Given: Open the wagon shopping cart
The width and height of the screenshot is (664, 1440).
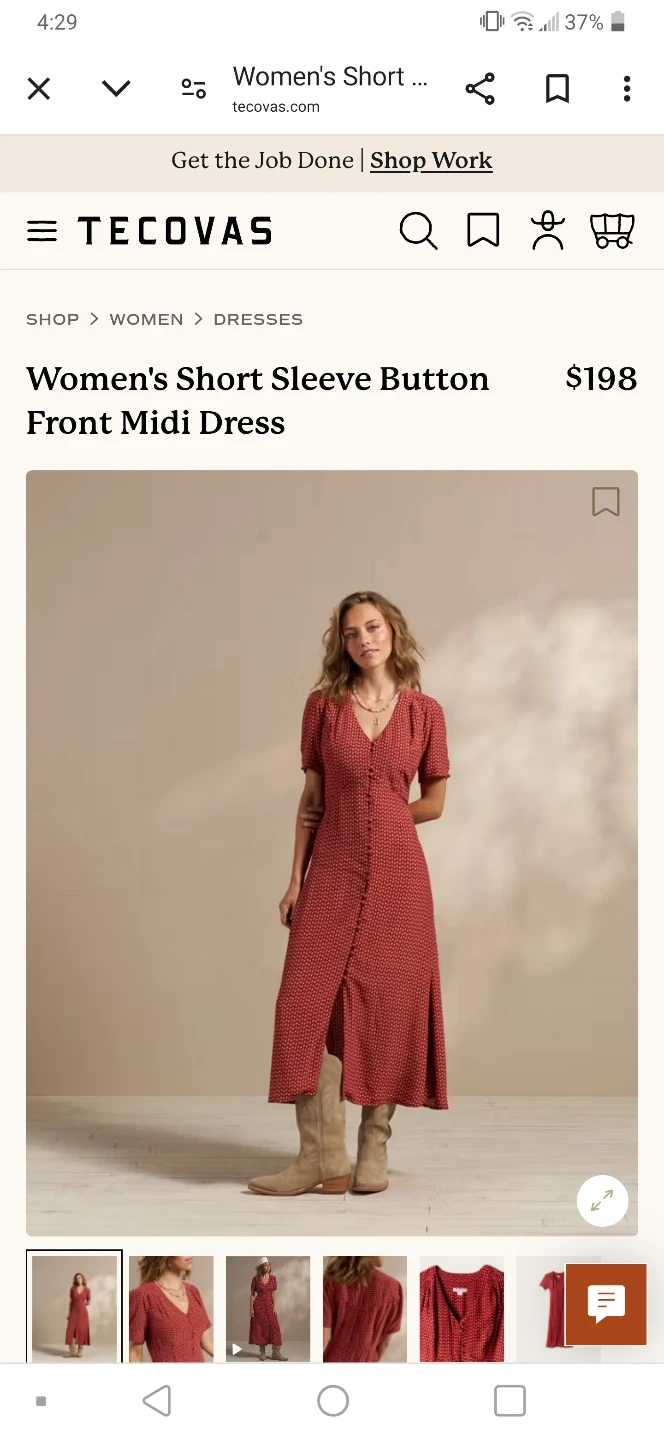Looking at the screenshot, I should pyautogui.click(x=612, y=231).
